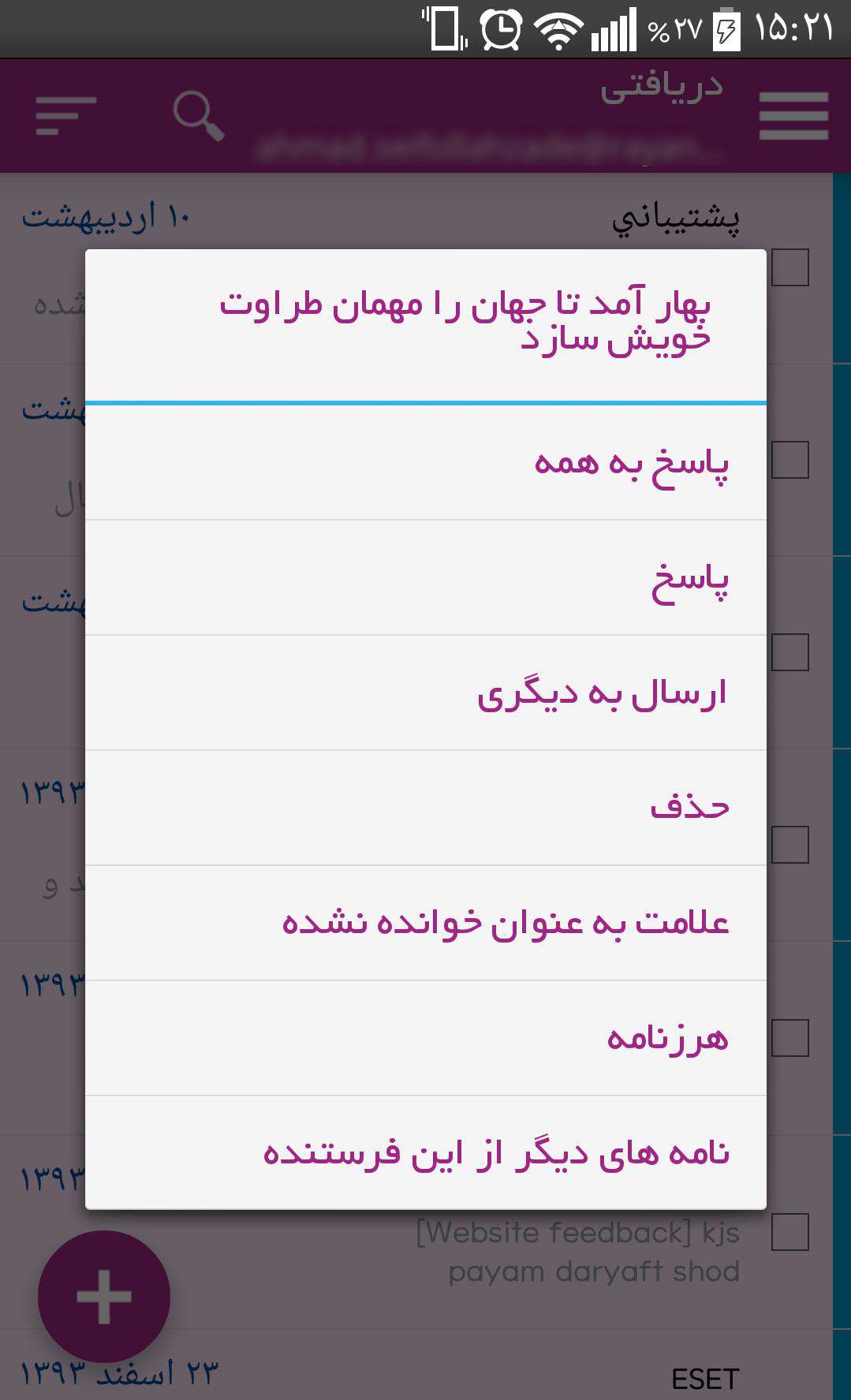Choose پاسخ to reply to the sender
This screenshot has width=851, height=1400.
[x=426, y=578]
